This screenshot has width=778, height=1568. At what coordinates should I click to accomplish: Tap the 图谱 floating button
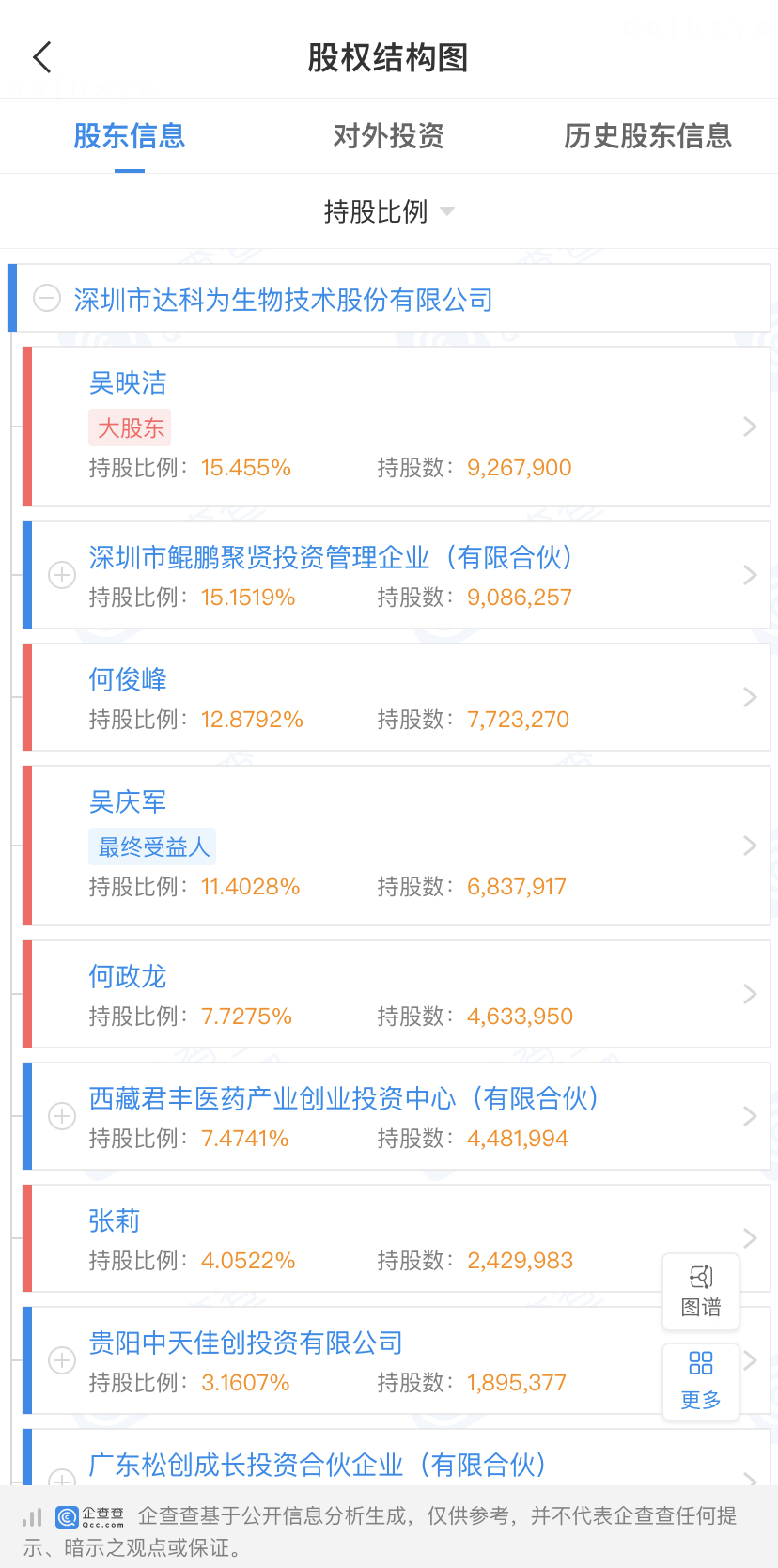coord(701,1292)
